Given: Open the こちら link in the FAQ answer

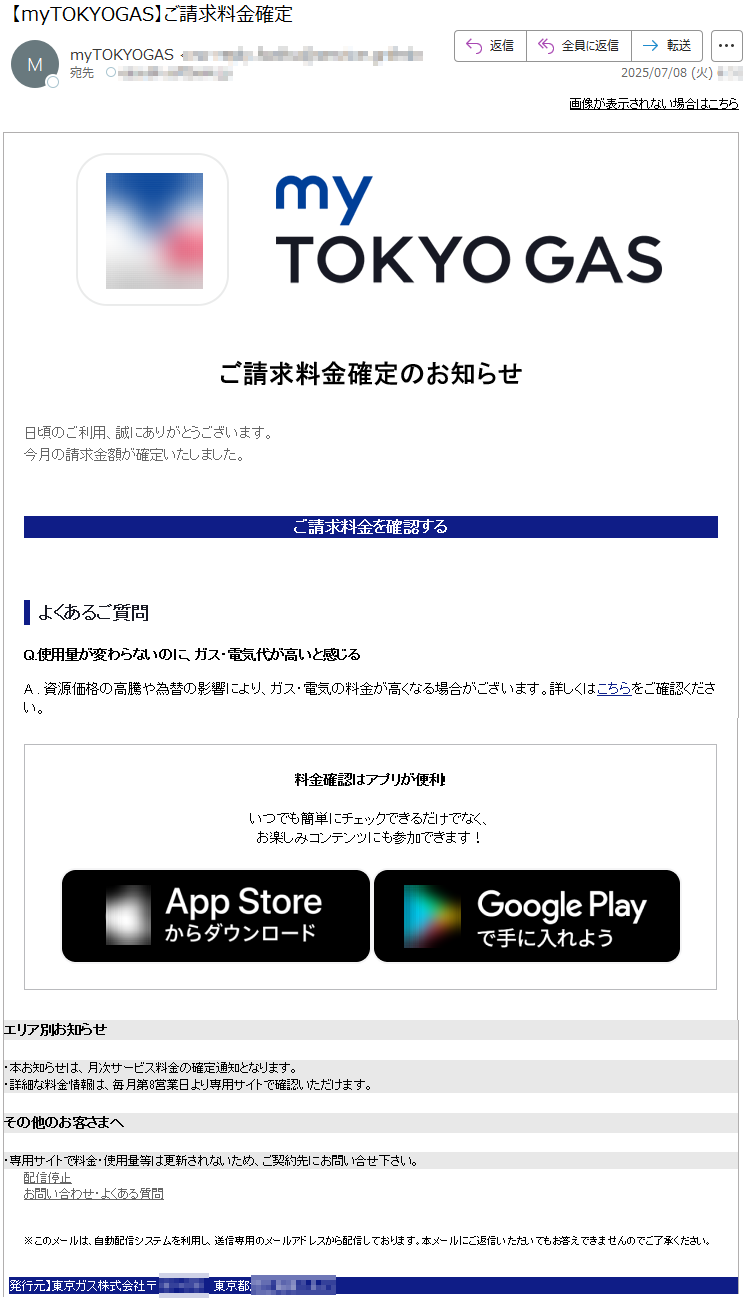Looking at the screenshot, I should [613, 688].
